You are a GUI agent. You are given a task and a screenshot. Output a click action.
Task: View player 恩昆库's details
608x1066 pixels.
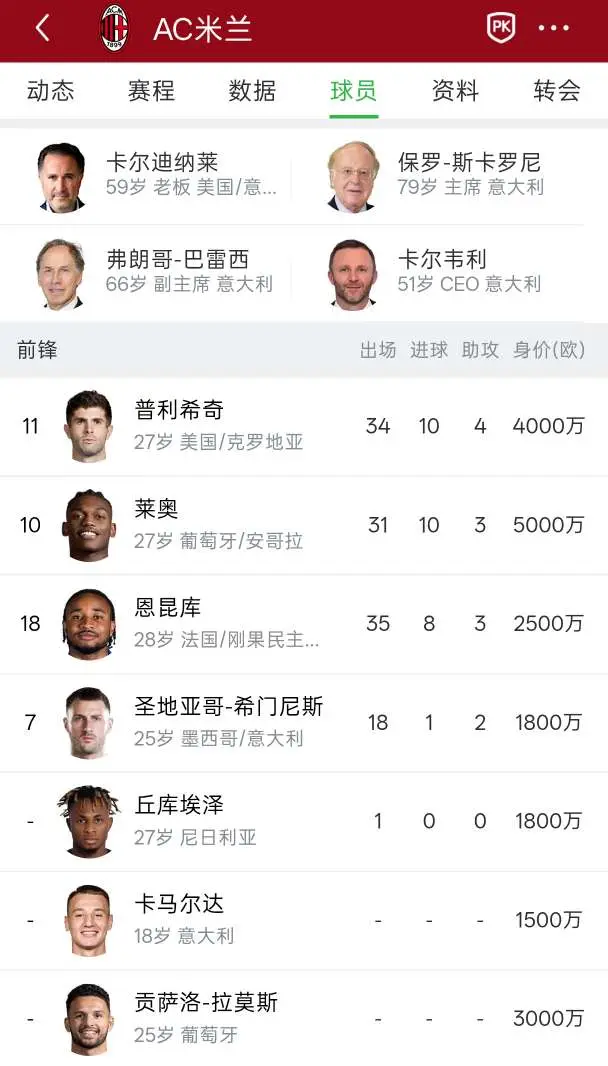[x=304, y=623]
